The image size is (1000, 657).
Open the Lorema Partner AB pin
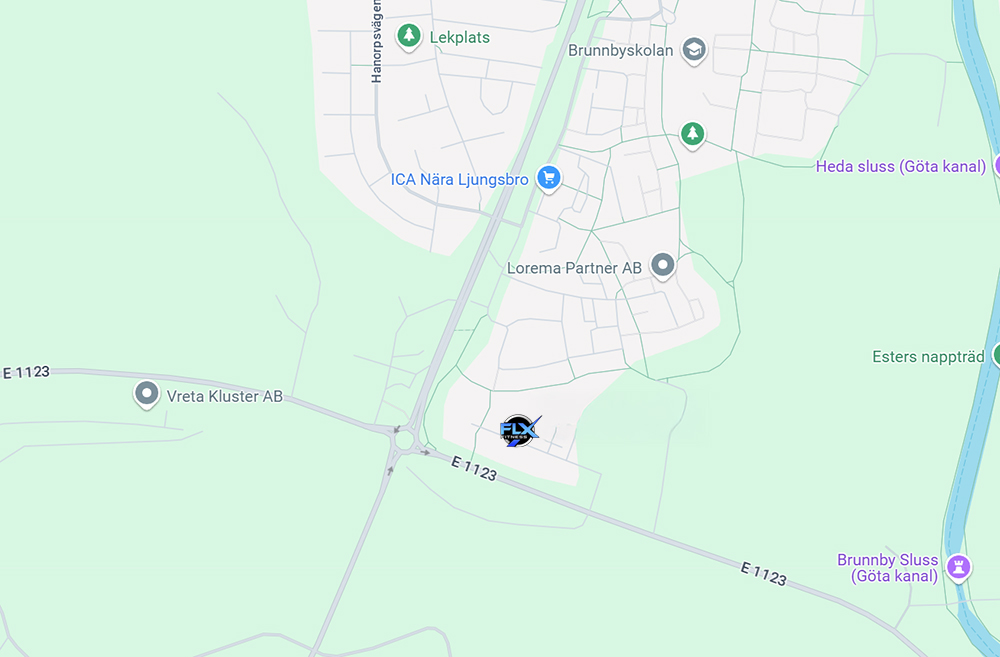[x=662, y=266]
